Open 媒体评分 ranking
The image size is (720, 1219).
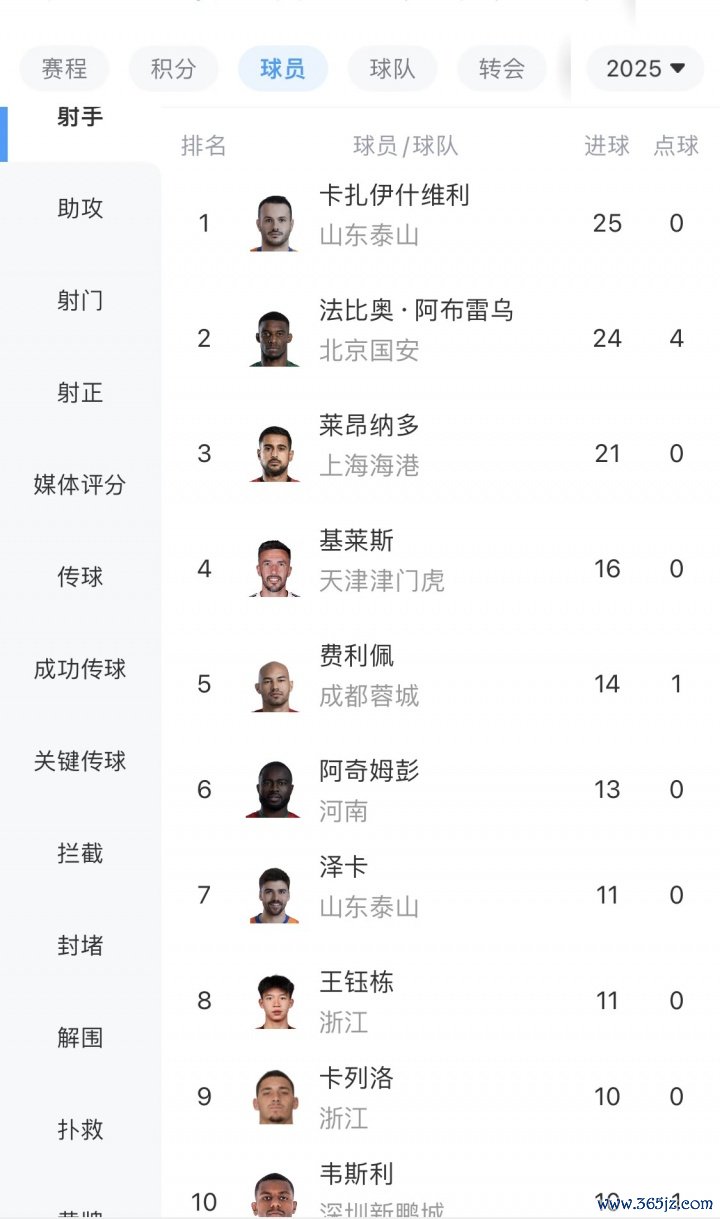click(x=80, y=485)
